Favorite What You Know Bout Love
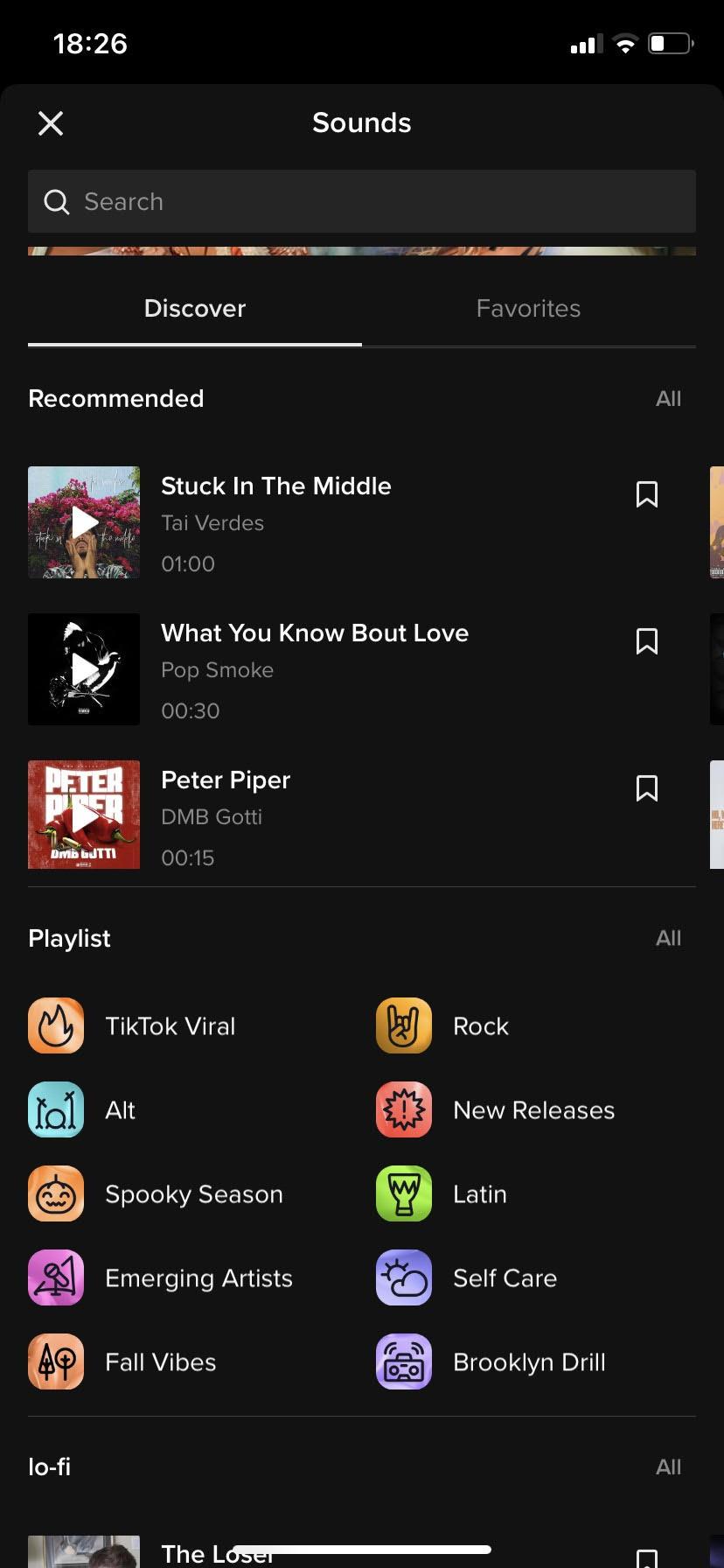 647,641
